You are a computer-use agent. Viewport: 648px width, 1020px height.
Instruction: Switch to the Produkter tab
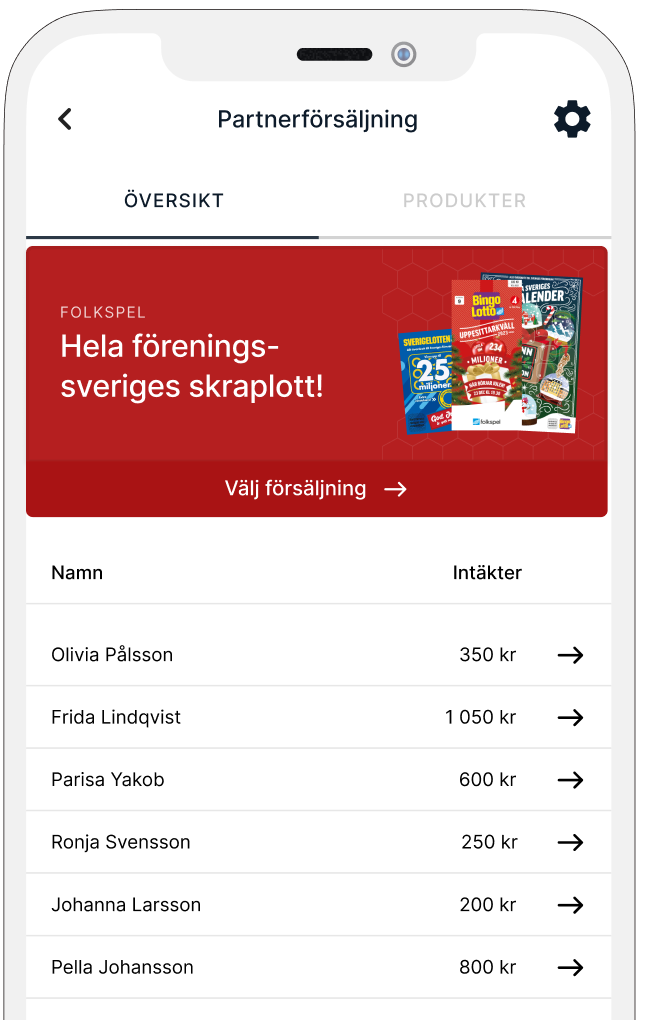(464, 201)
